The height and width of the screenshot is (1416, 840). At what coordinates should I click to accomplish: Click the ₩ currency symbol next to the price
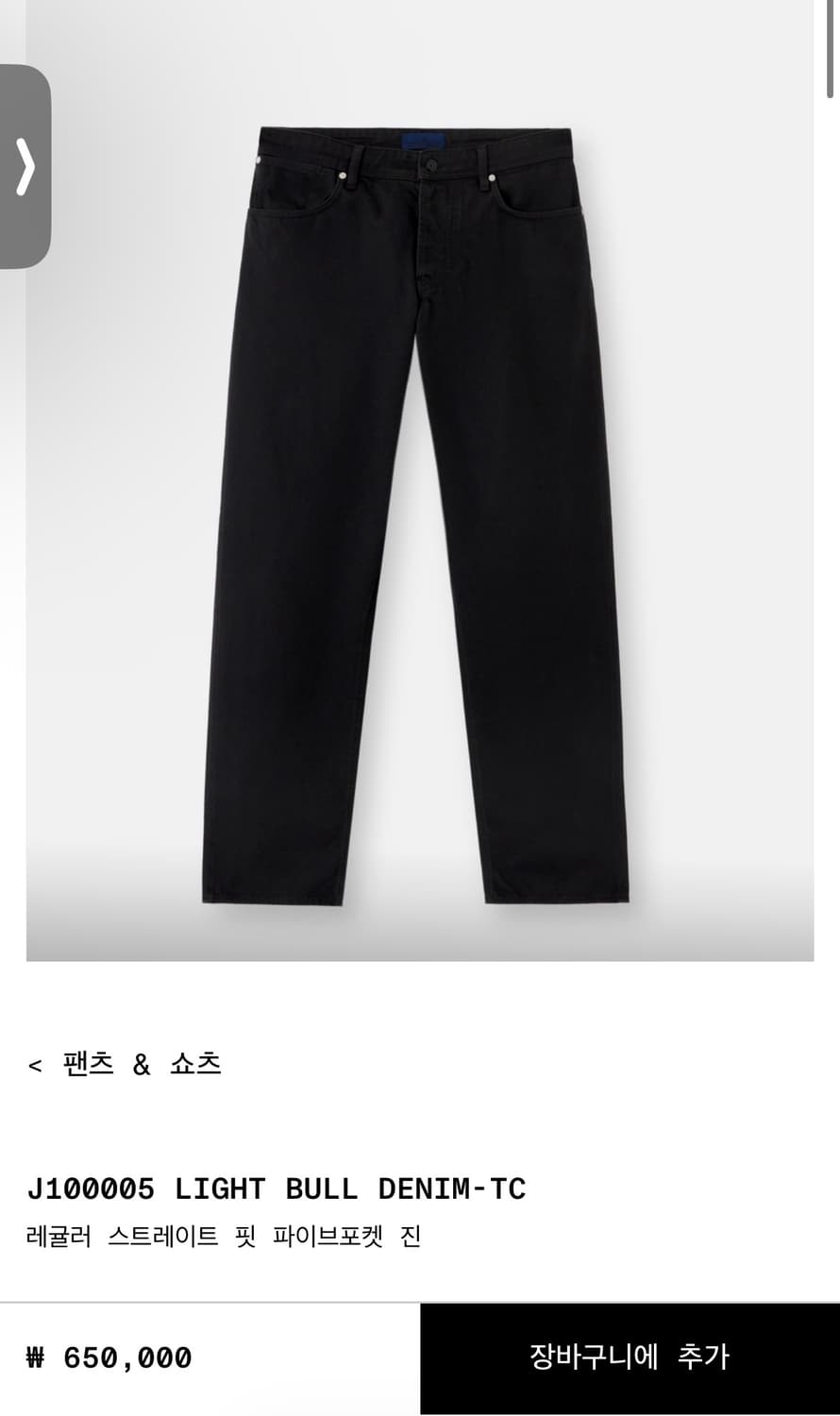click(x=36, y=1357)
